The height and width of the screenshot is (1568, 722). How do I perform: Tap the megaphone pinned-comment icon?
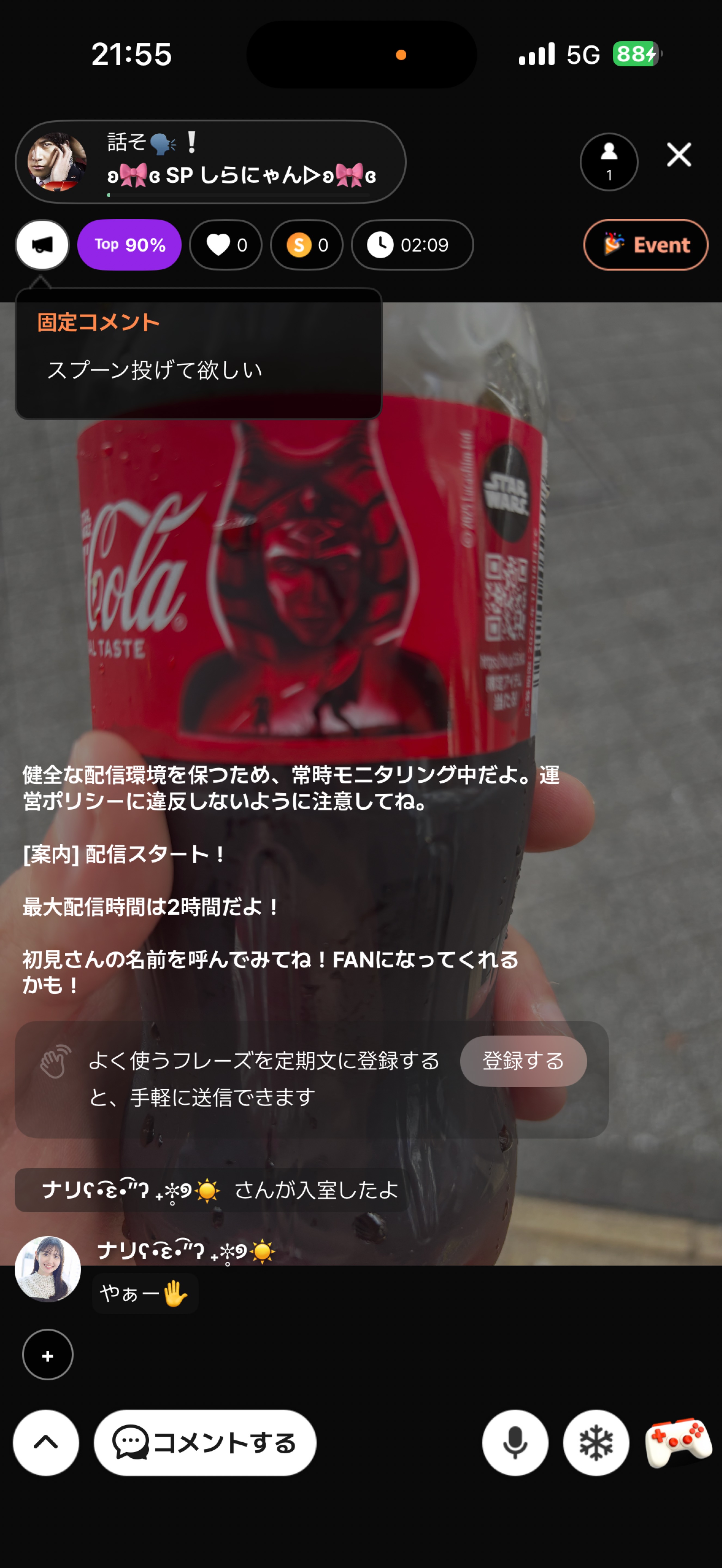click(x=42, y=245)
